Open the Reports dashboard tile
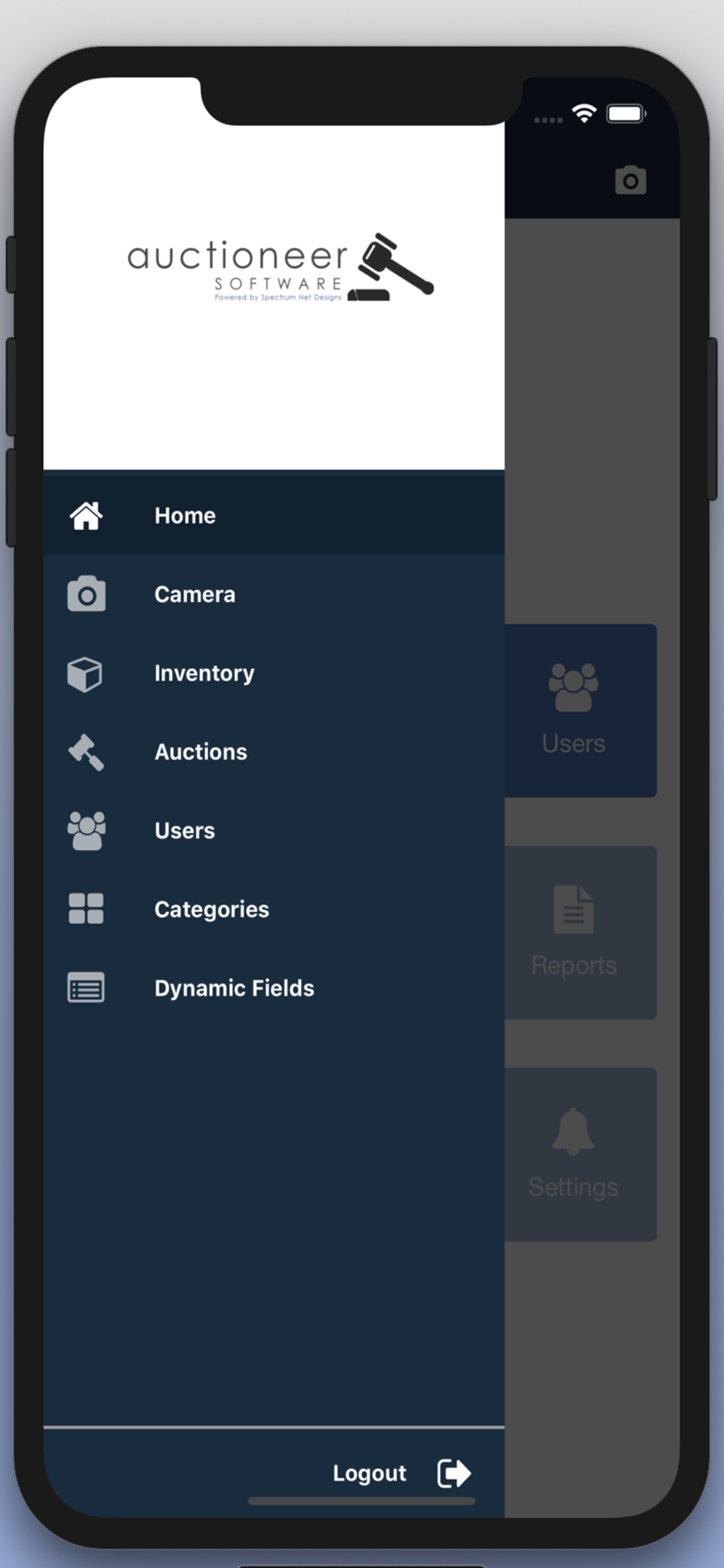Image resolution: width=724 pixels, height=1568 pixels. [x=580, y=933]
